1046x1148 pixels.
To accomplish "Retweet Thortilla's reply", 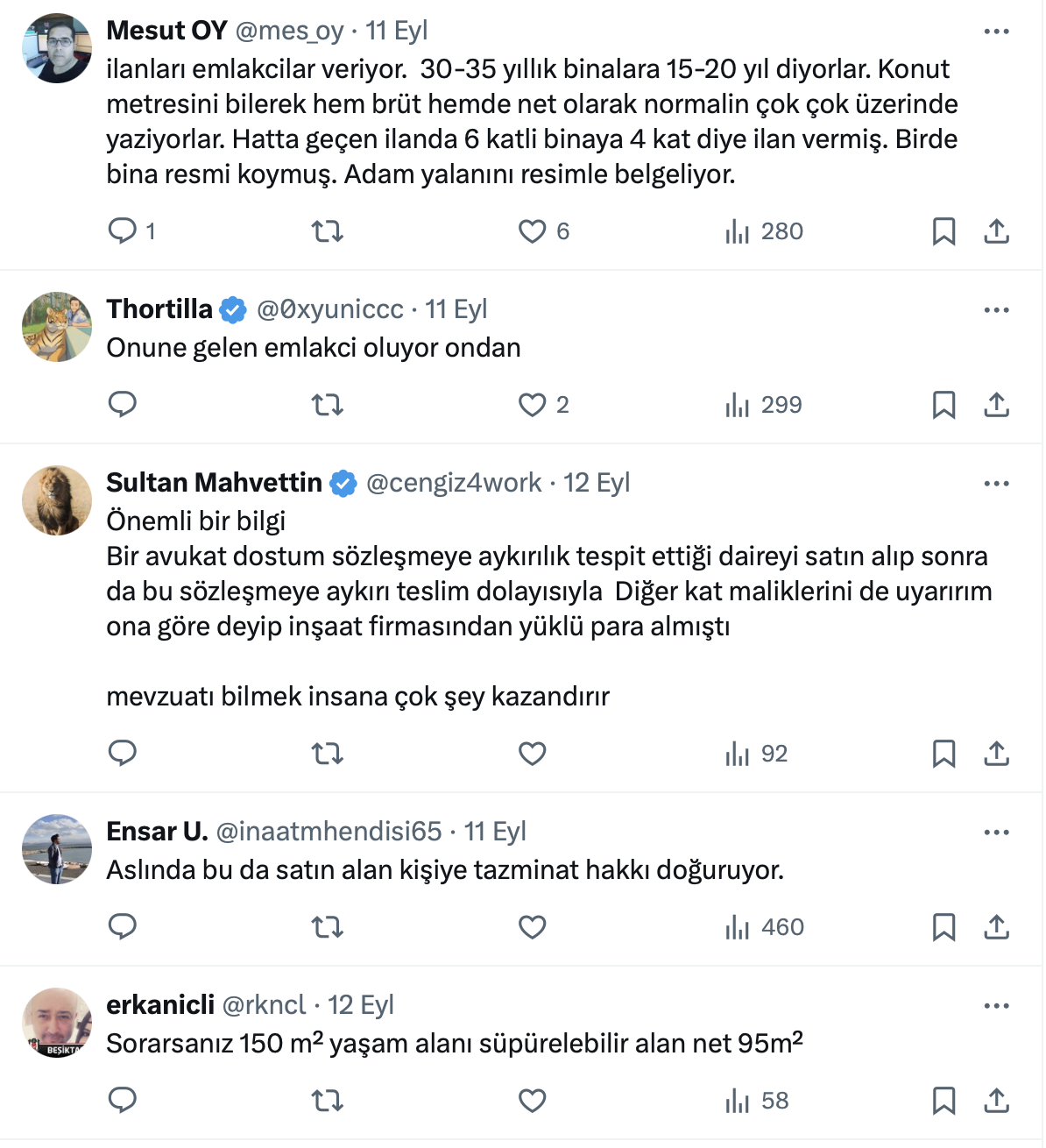I will pyautogui.click(x=328, y=405).
